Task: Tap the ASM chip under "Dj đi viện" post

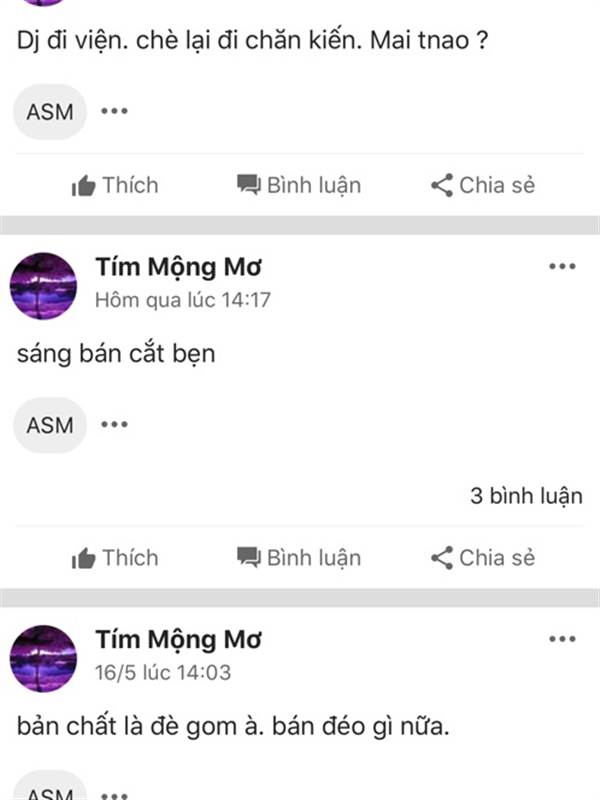Action: tap(50, 111)
